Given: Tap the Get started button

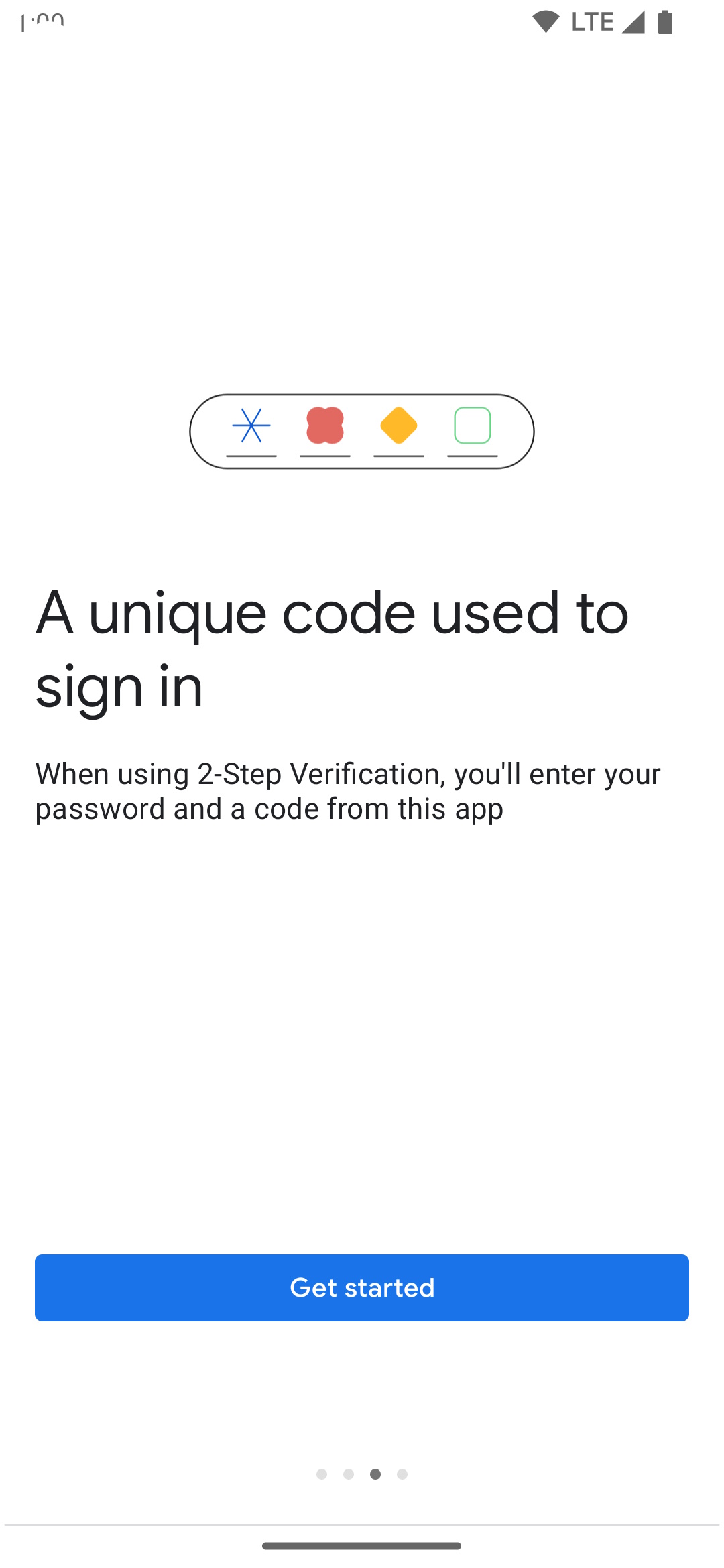Looking at the screenshot, I should [362, 1287].
